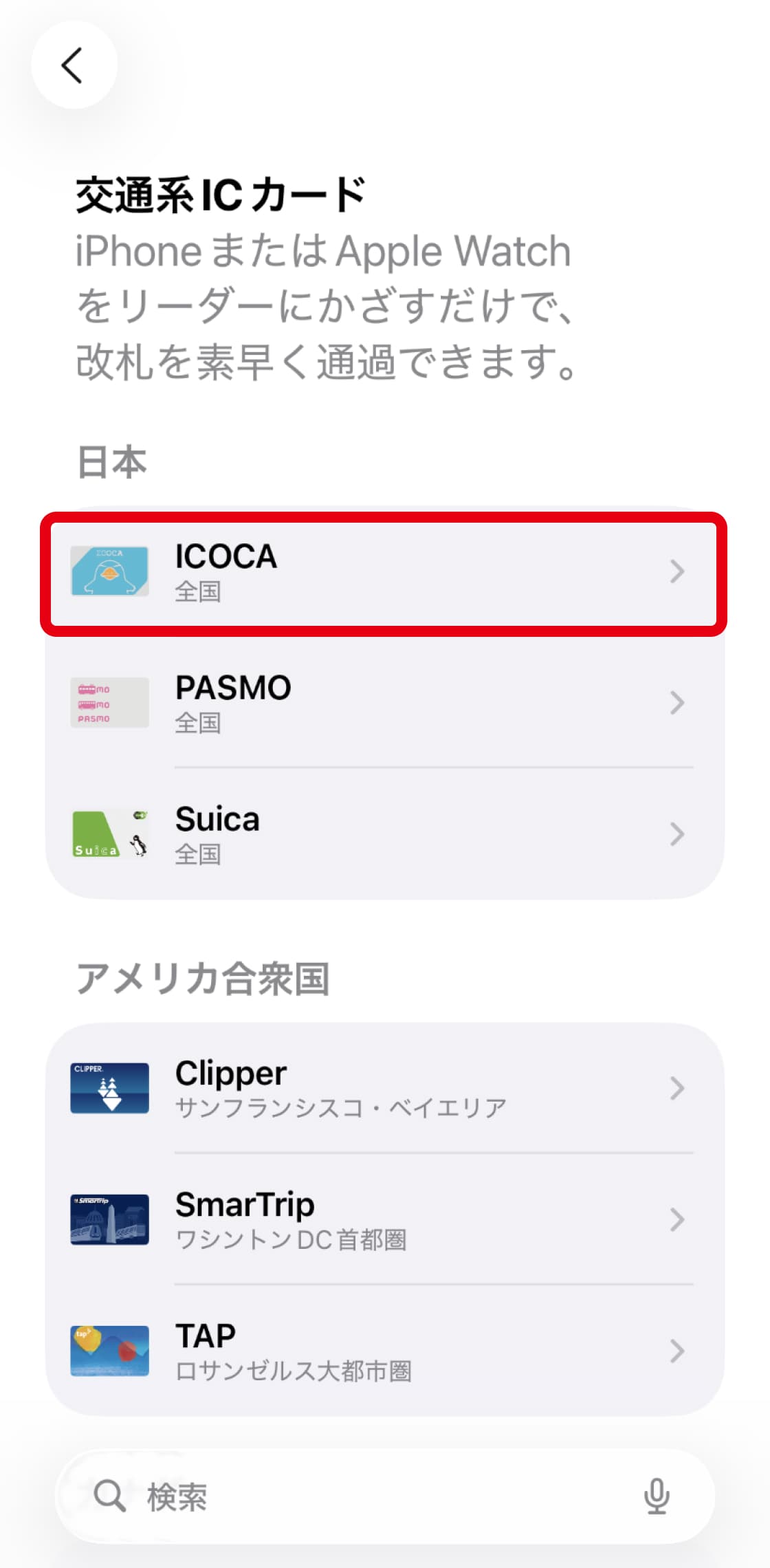Go back using the top-left arrow
Screen dimensions: 770x1568
pos(74,65)
